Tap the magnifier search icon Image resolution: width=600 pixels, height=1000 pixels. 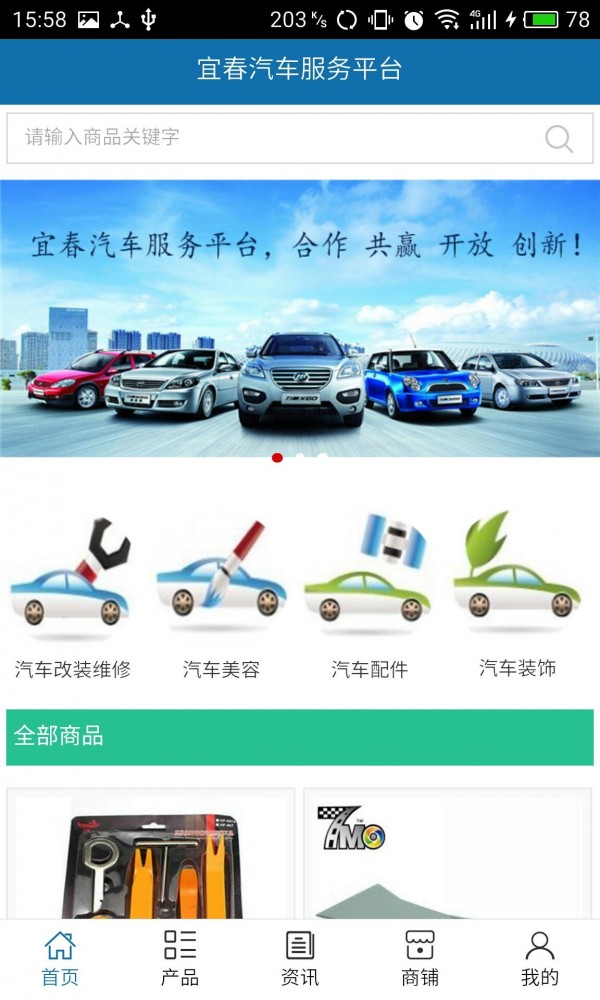coord(559,139)
